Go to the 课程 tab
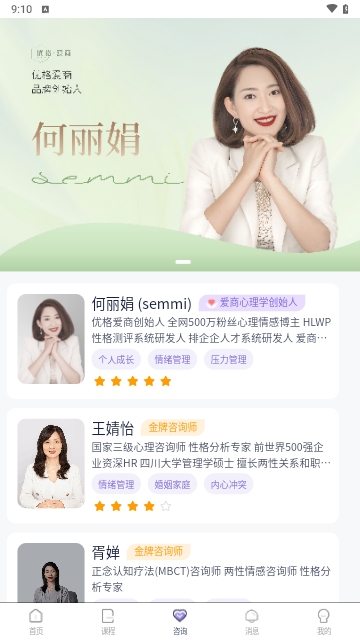The height and width of the screenshot is (640, 360). [x=108, y=622]
